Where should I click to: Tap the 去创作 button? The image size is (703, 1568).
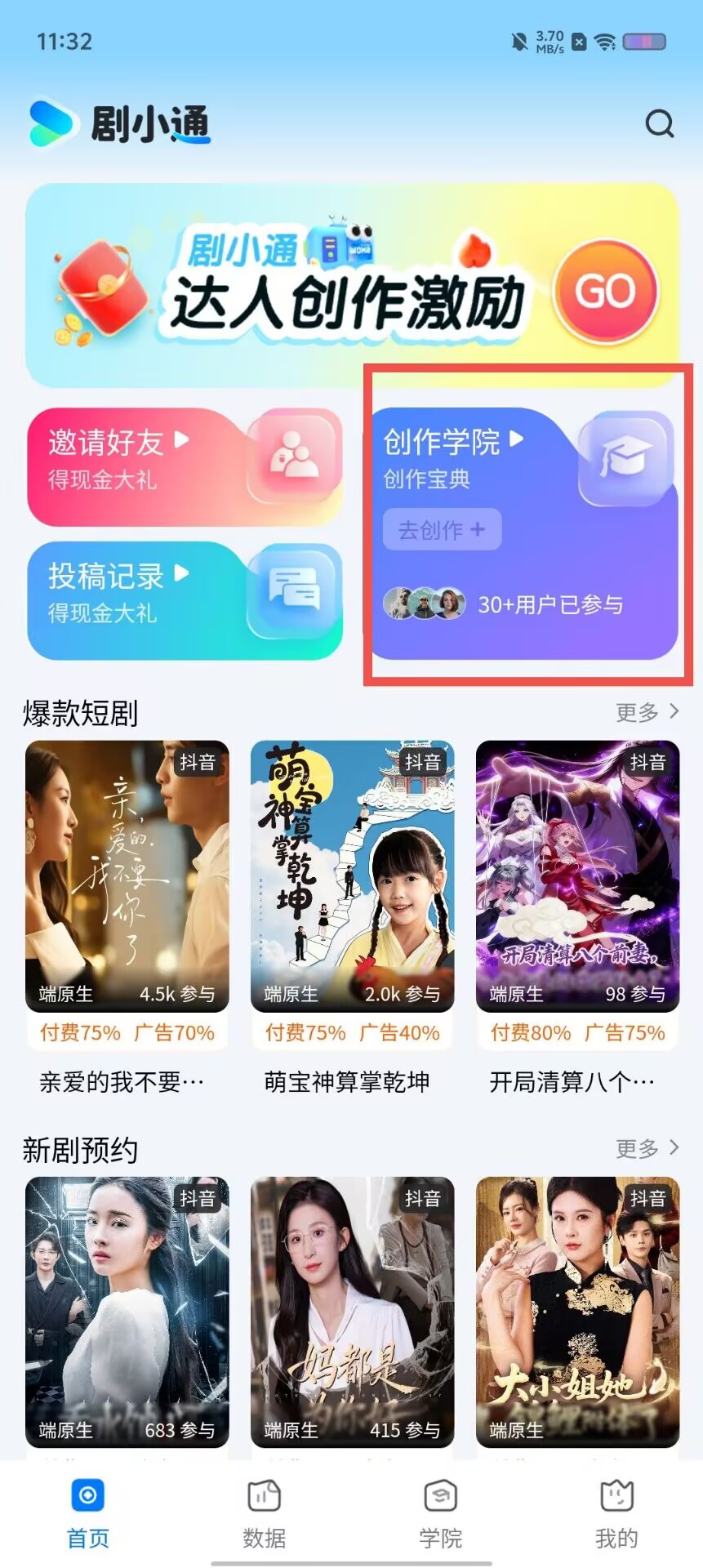(x=442, y=530)
